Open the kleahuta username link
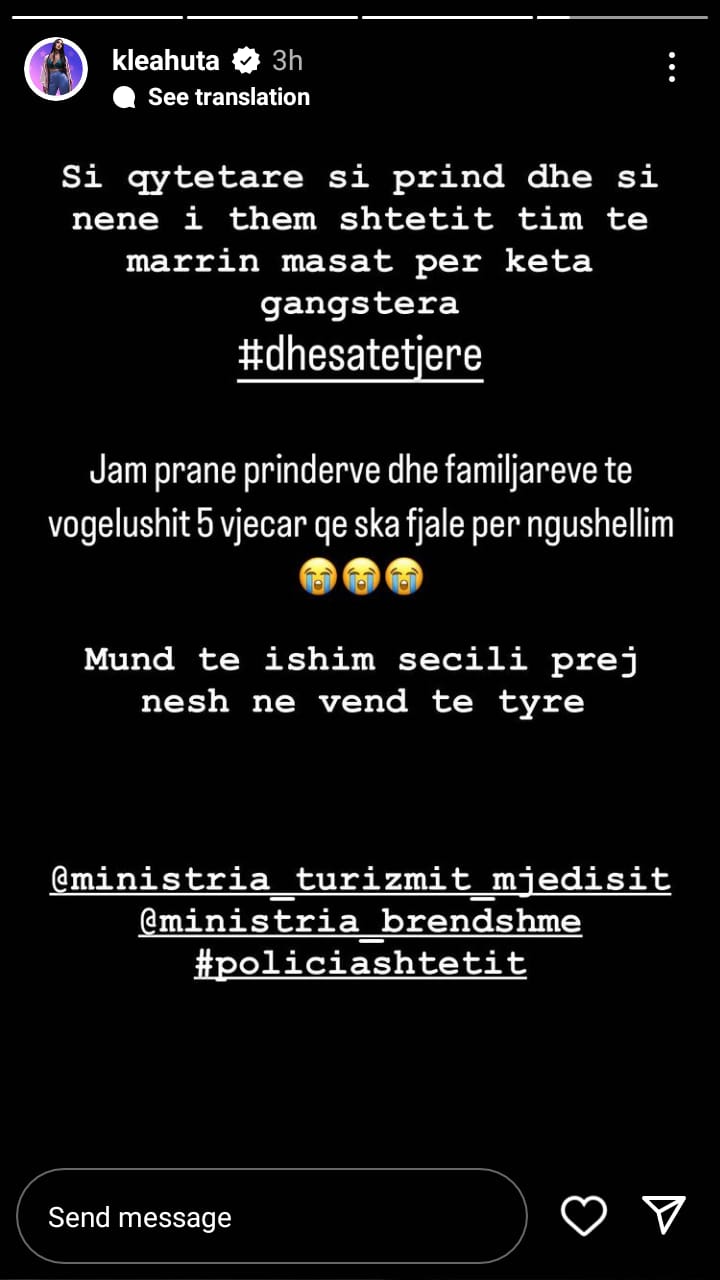720x1280 pixels. (x=166, y=60)
